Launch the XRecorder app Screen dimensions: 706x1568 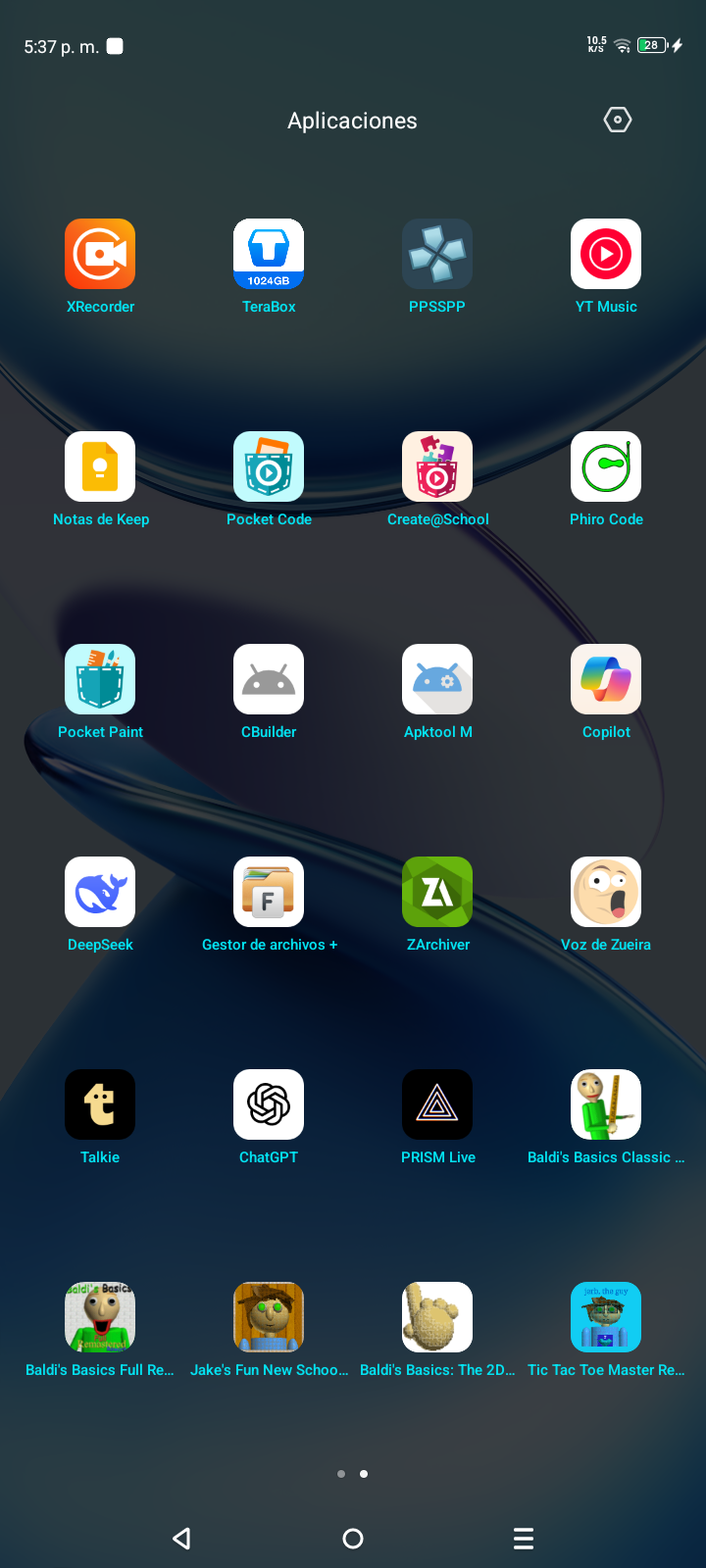pyautogui.click(x=100, y=254)
